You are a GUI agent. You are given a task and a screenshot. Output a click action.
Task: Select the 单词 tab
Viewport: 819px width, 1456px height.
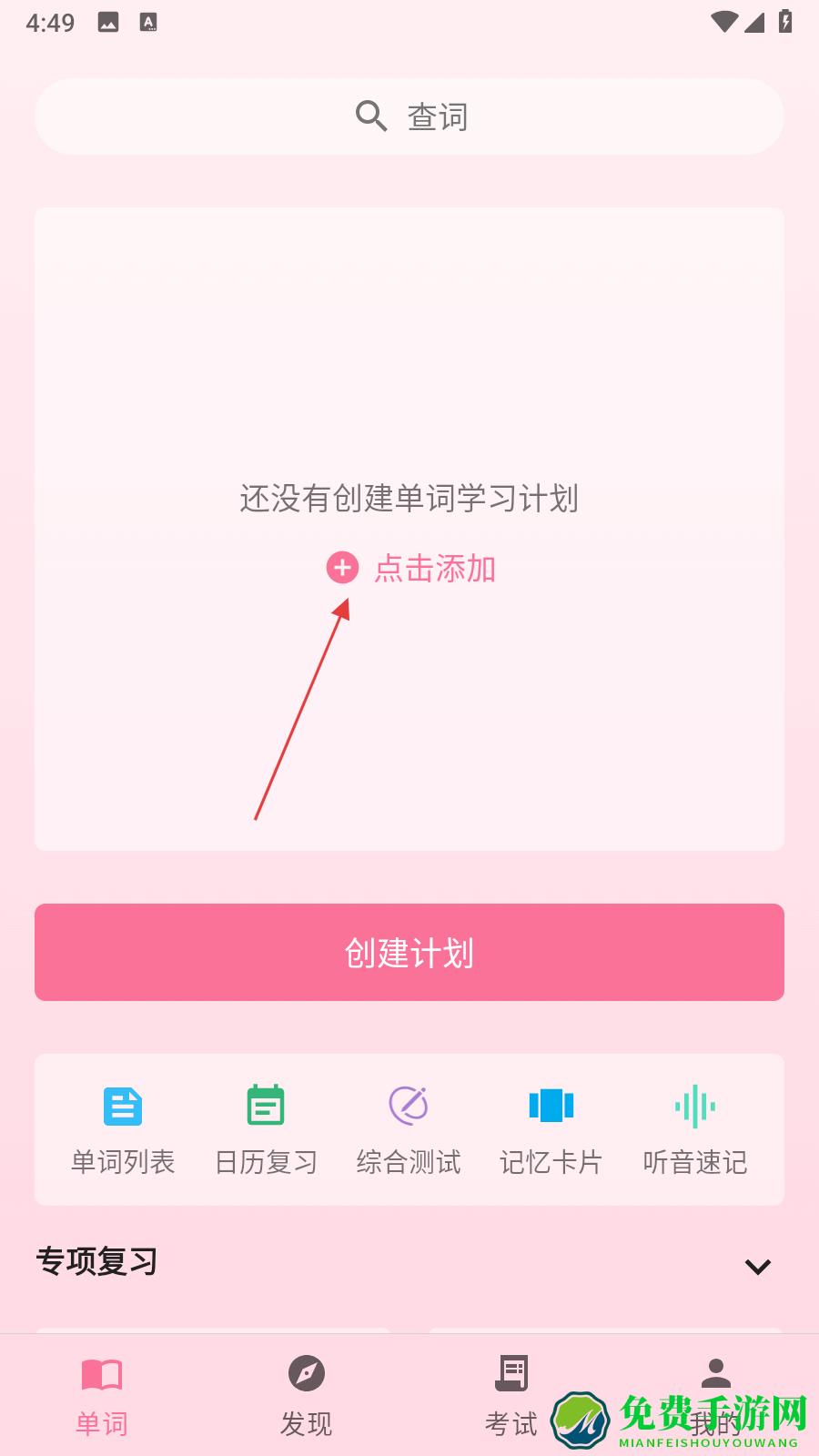tap(101, 1395)
